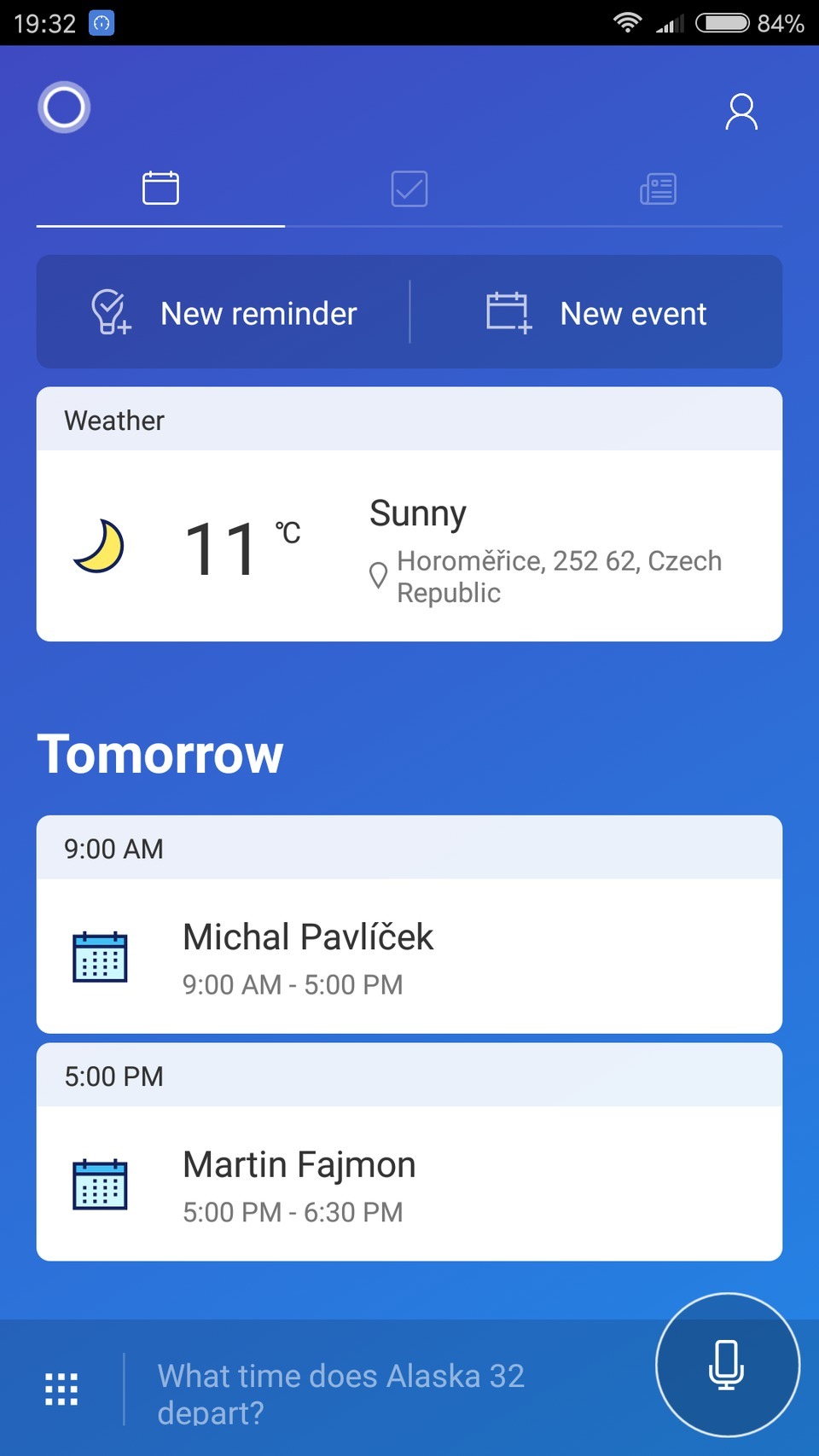Open the app grid icon bottom left
Viewport: 819px width, 1456px height.
coord(61,1386)
